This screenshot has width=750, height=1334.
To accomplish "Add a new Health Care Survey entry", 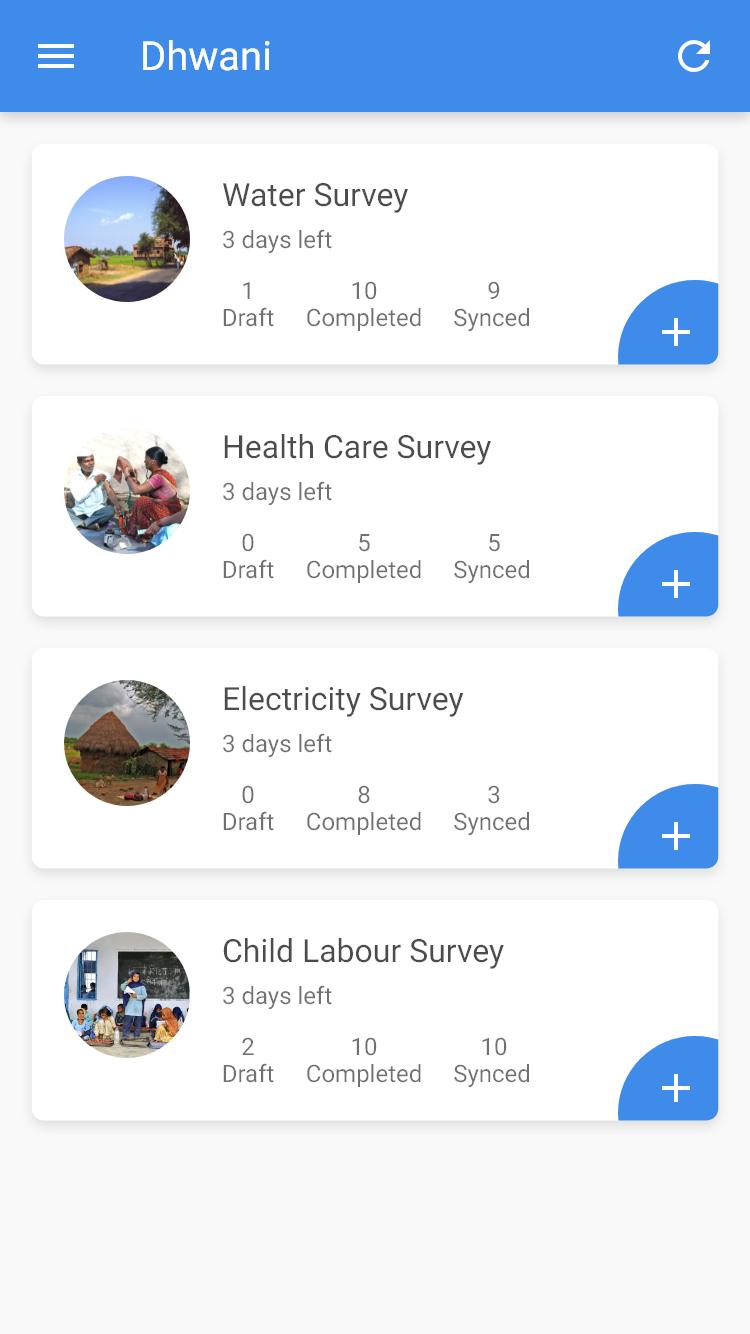I will pyautogui.click(x=672, y=578).
